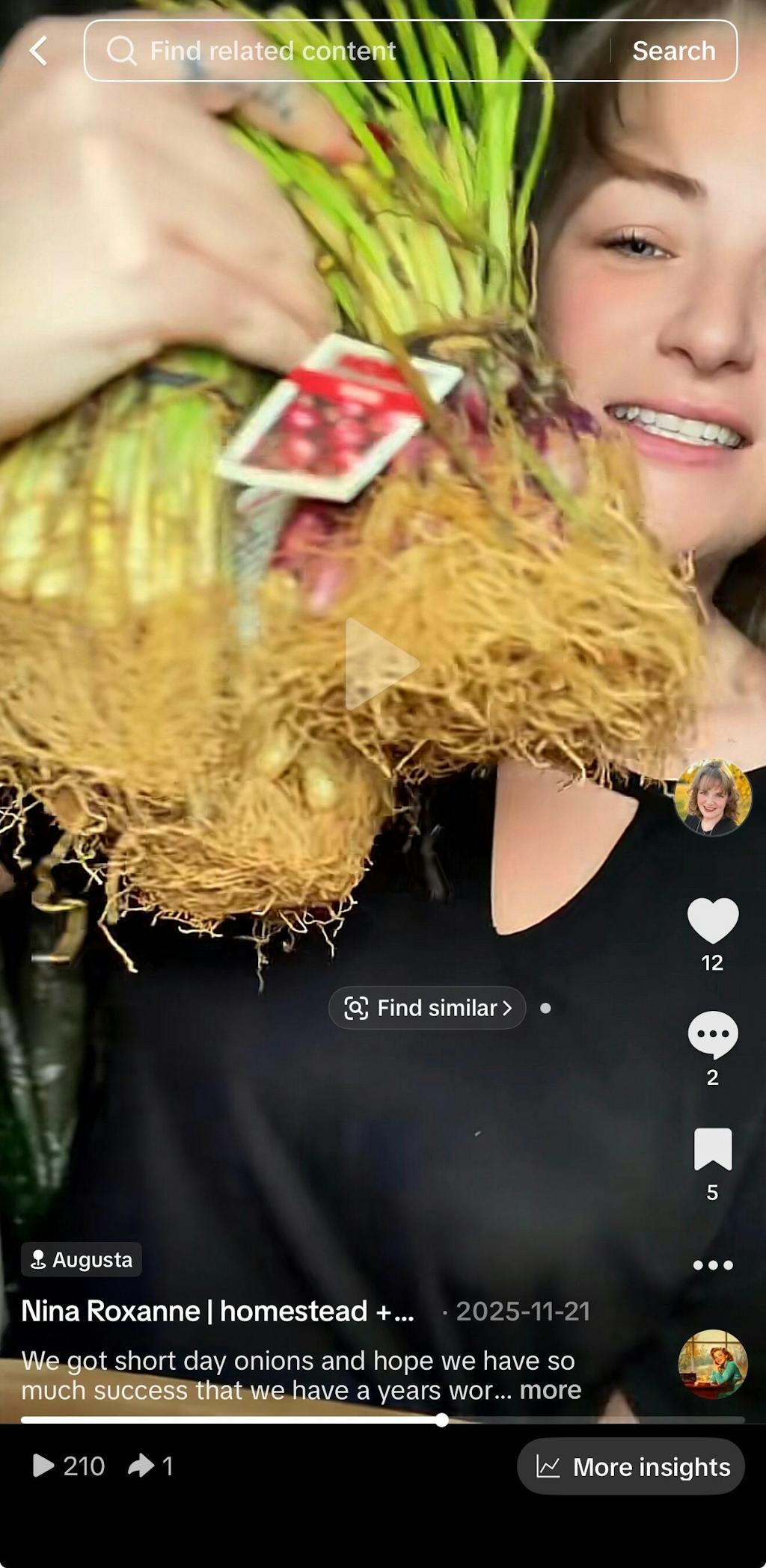Open the comments
766x1568 pixels.
(x=713, y=1034)
